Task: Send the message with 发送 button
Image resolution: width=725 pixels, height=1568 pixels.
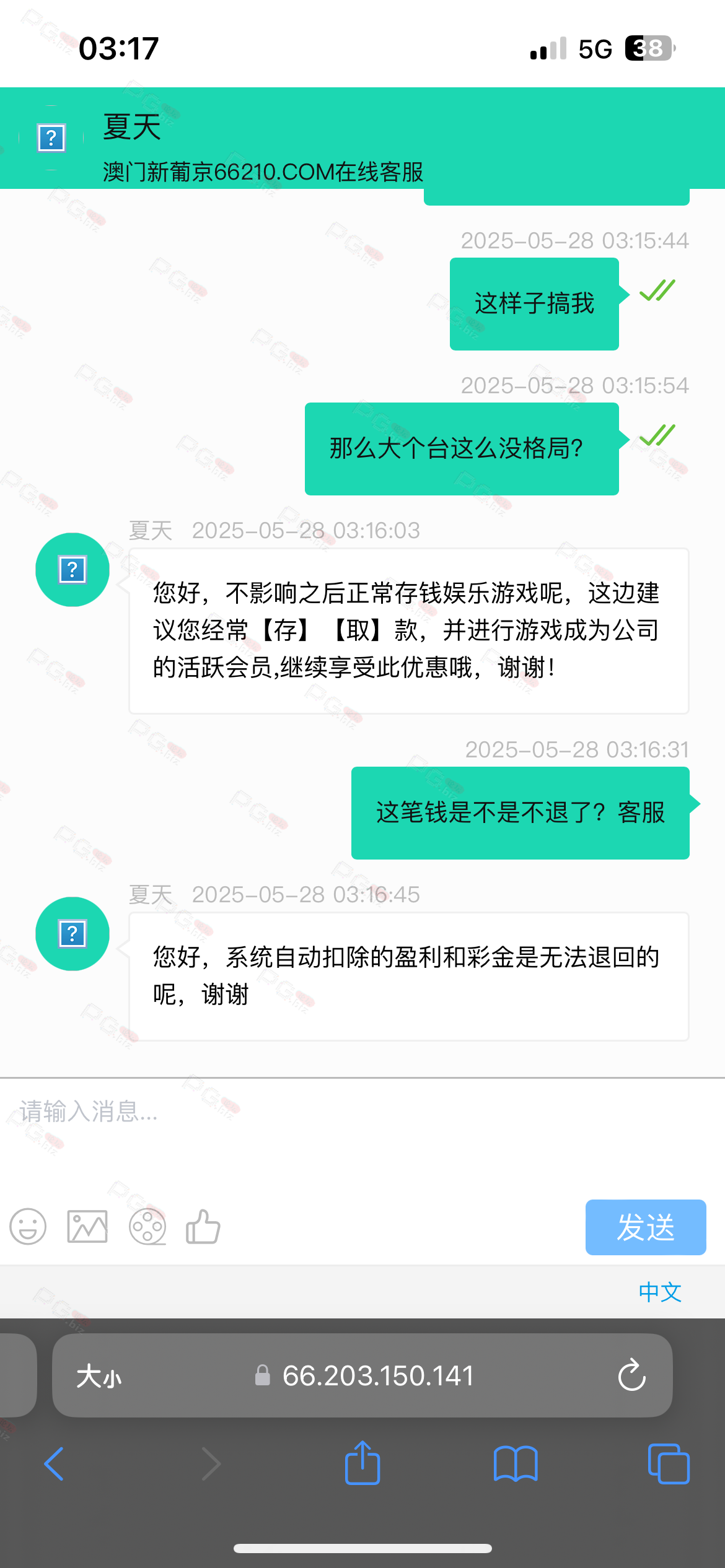Action: pos(646,1227)
